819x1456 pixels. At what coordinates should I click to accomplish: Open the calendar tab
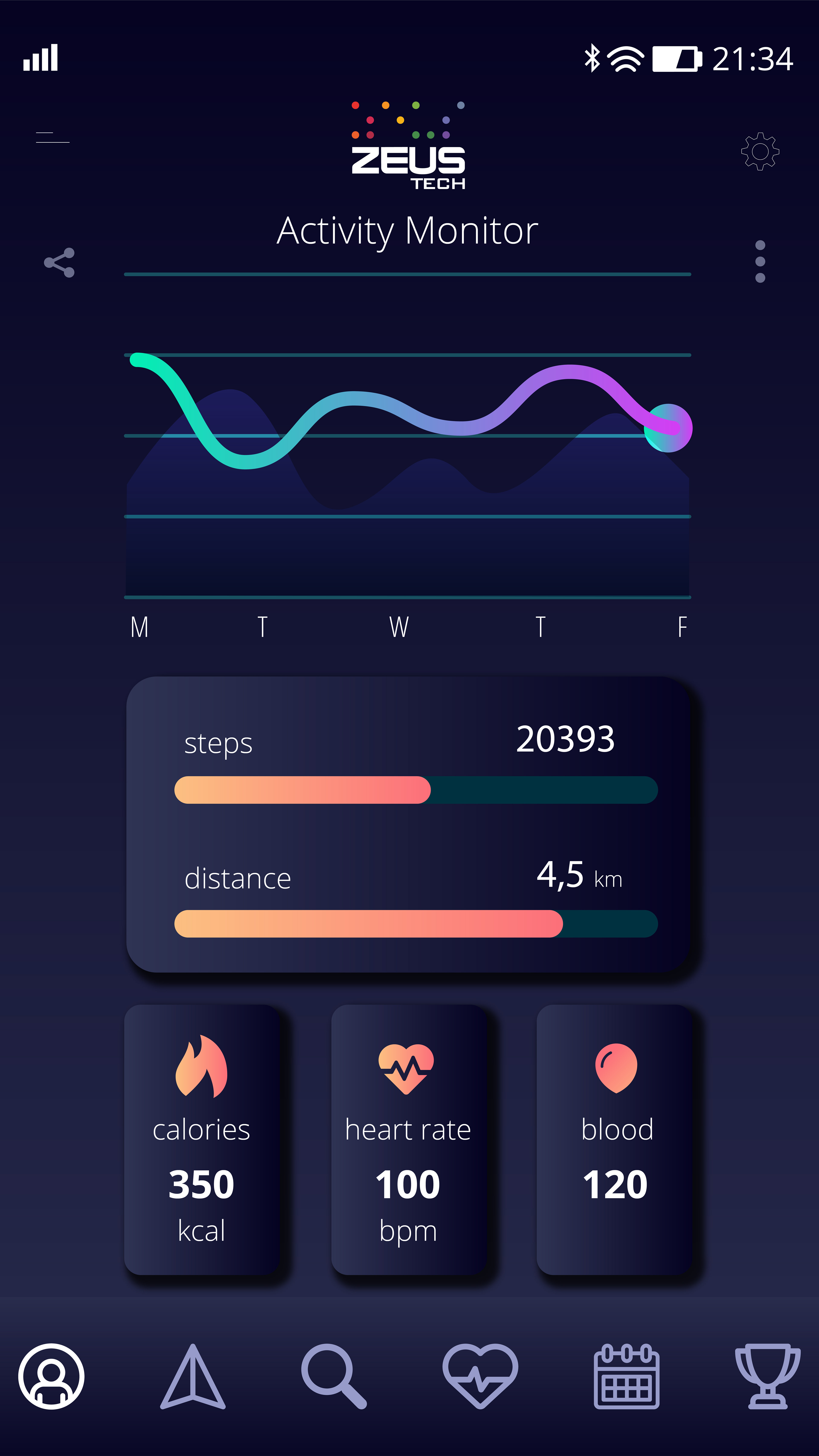click(626, 1376)
